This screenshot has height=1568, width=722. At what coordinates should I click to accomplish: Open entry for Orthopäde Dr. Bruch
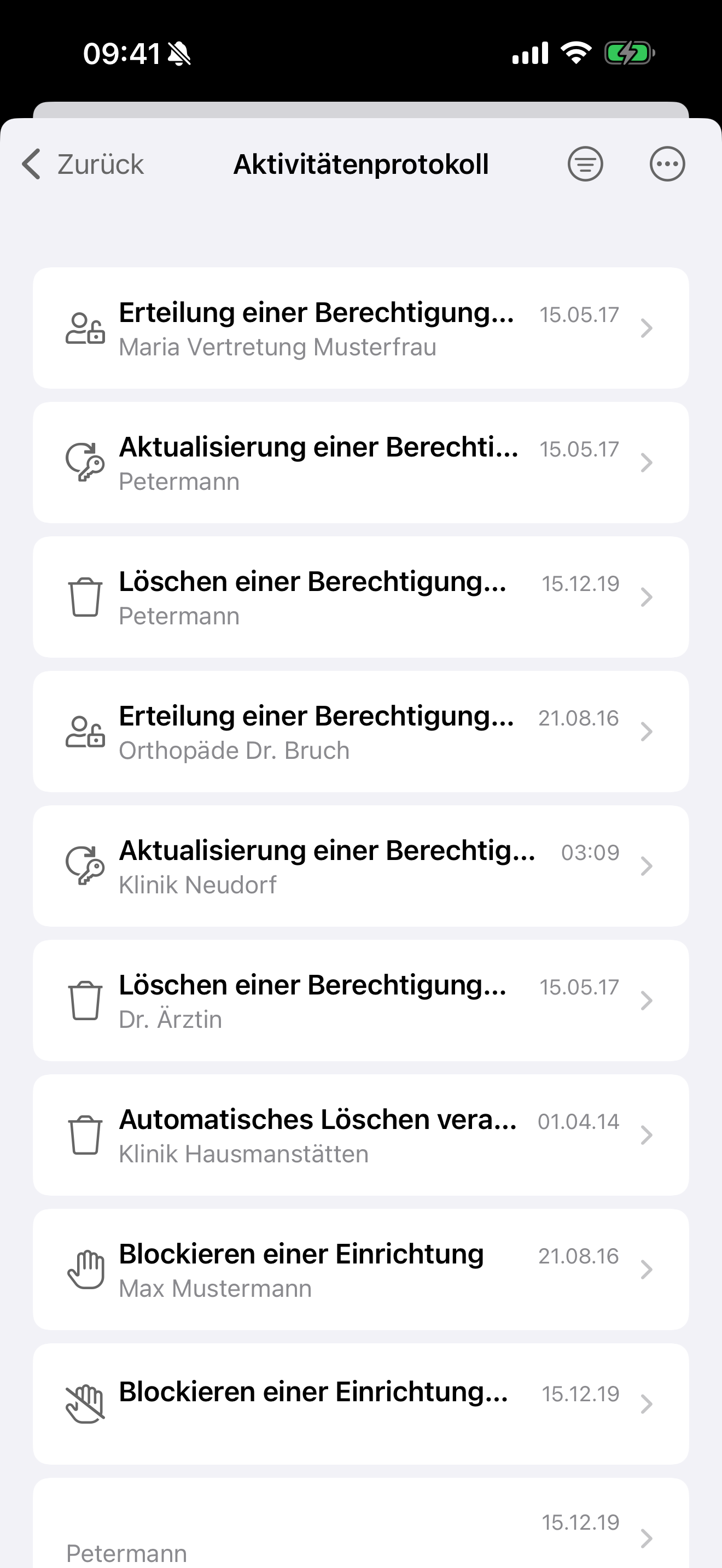pos(361,732)
